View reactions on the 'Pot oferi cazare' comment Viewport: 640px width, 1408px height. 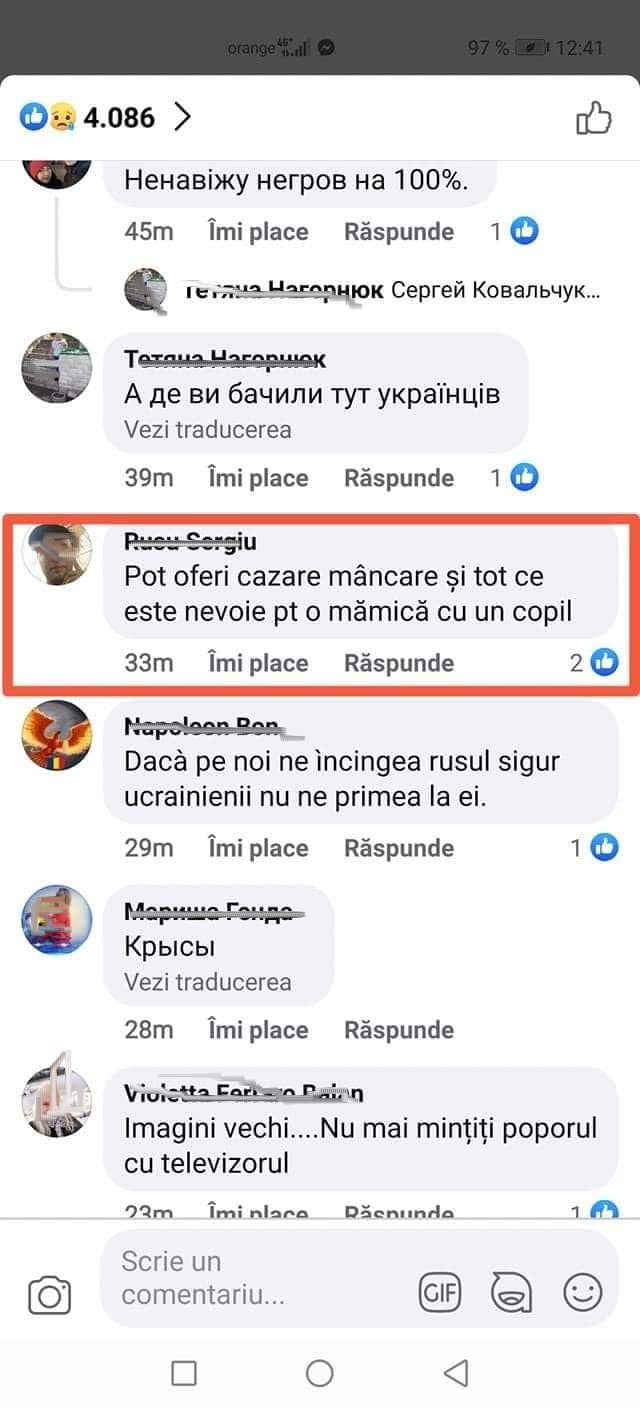pos(594,662)
